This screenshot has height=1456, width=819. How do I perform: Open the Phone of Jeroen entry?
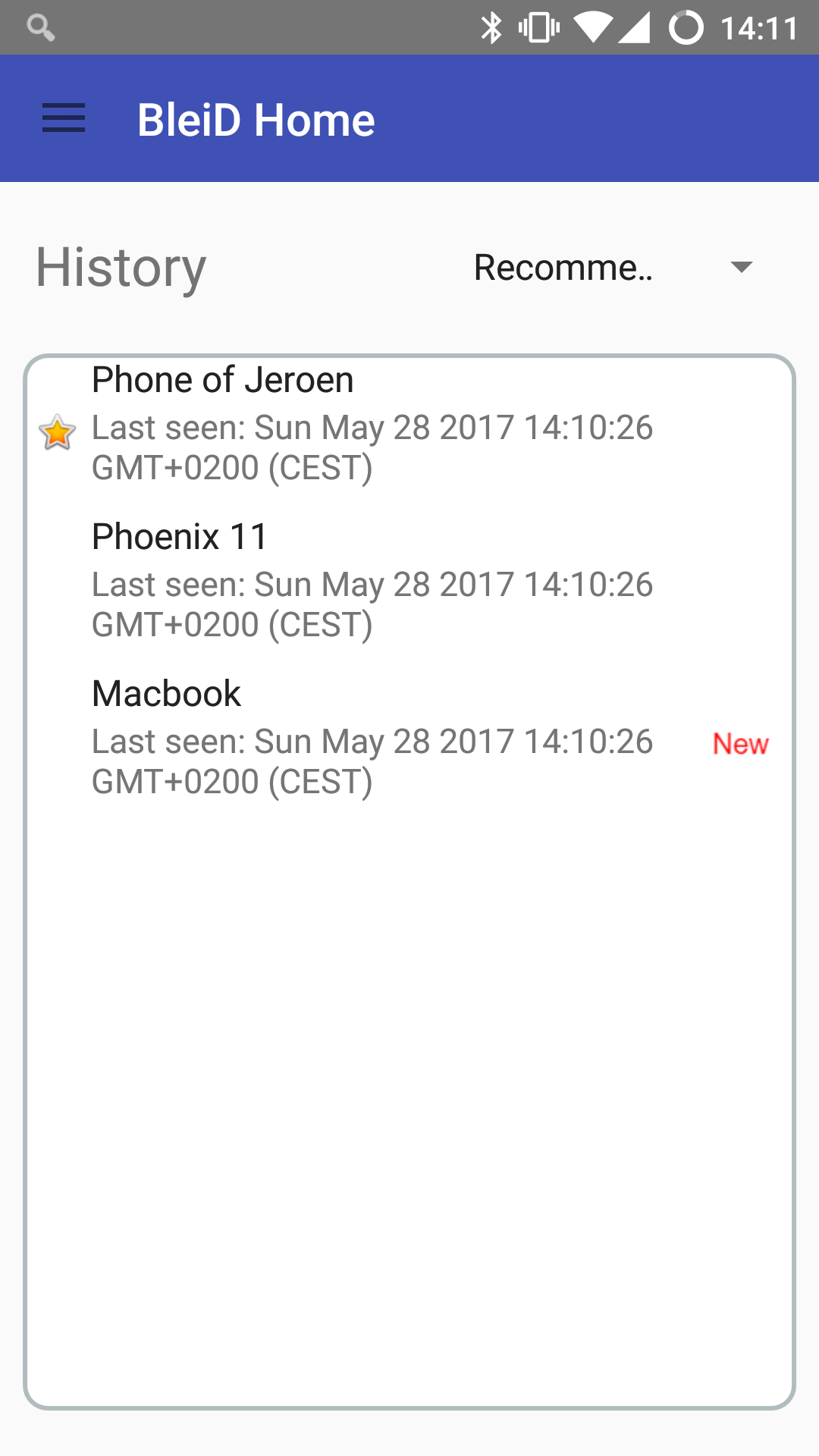372,423
